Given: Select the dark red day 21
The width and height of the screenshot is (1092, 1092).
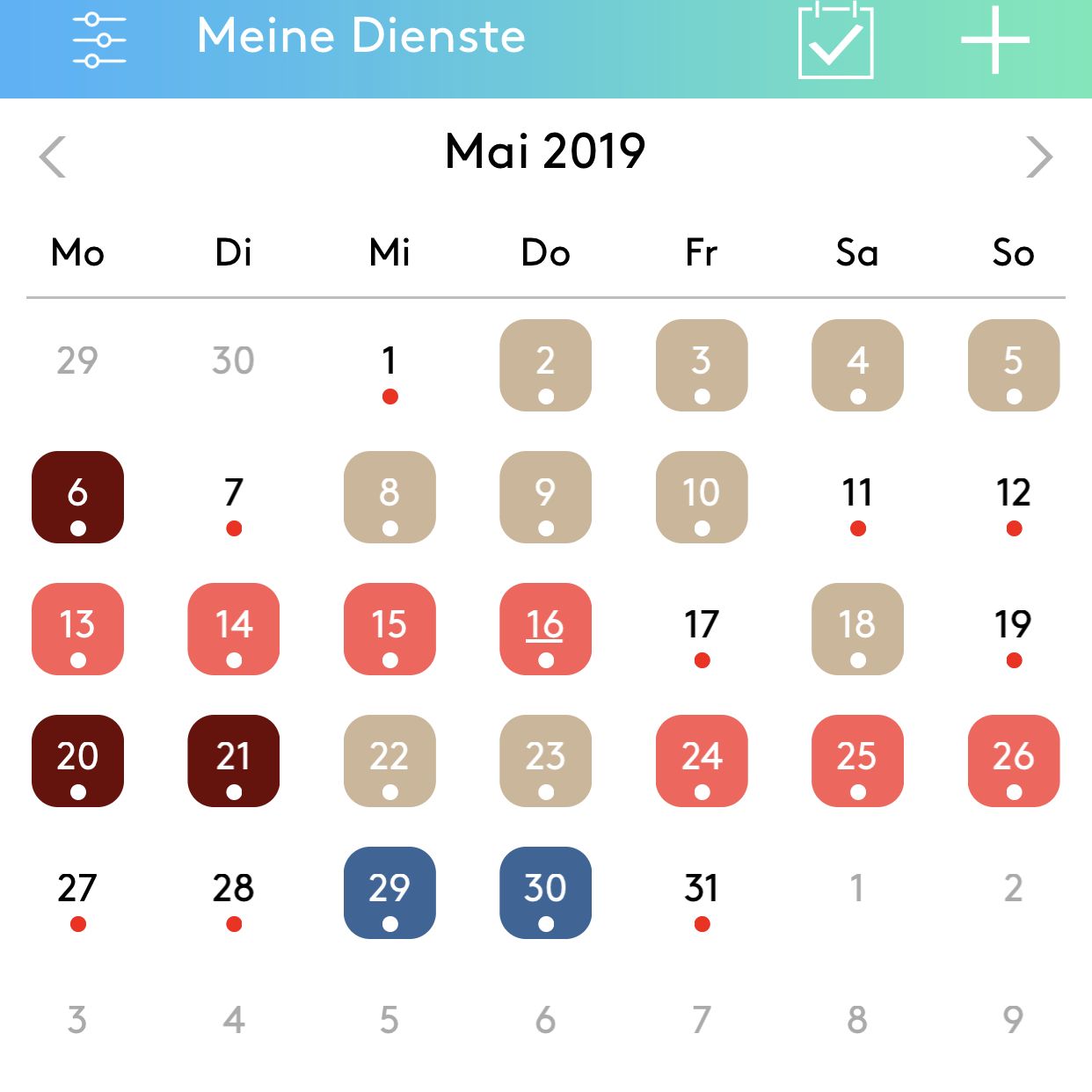Looking at the screenshot, I should pos(233,761).
